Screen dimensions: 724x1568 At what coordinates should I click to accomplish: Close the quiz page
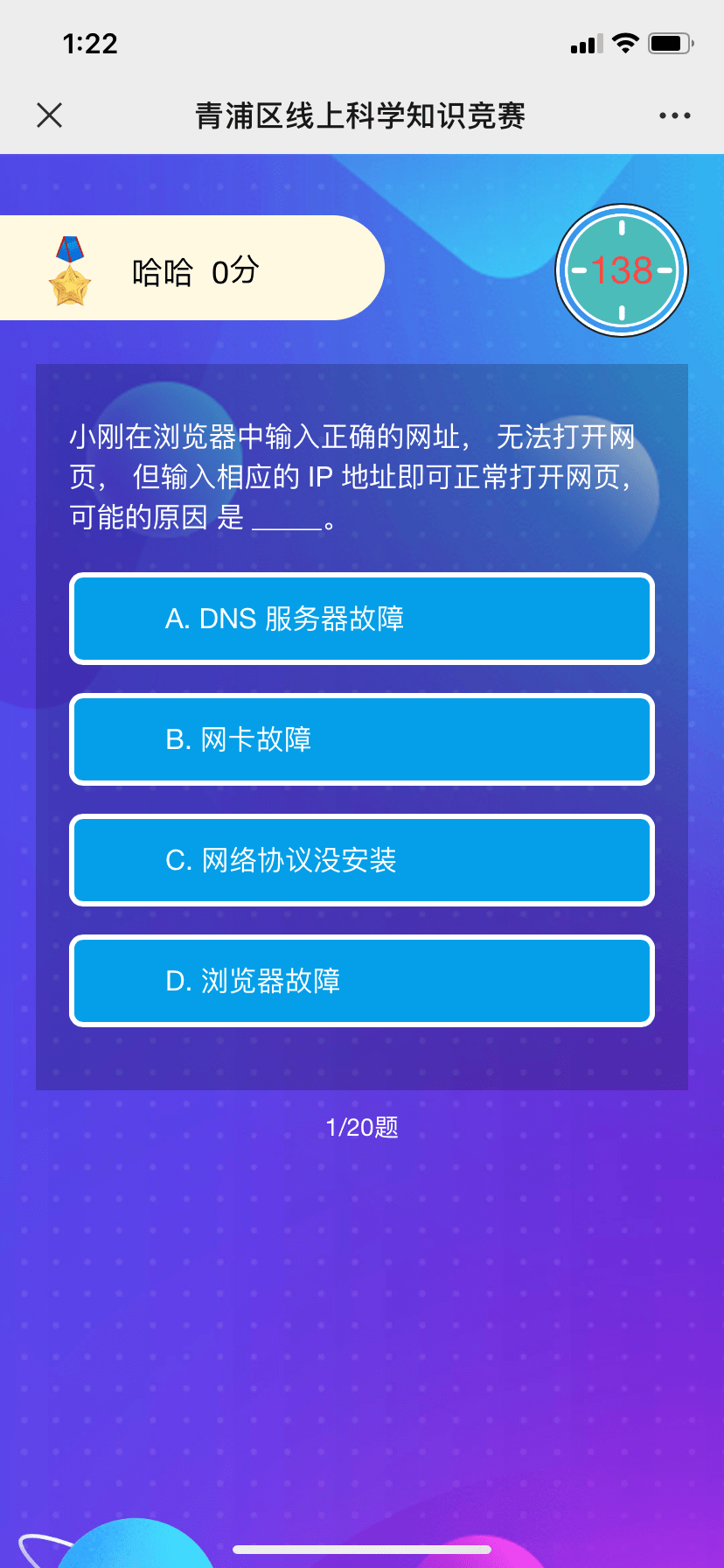[50, 115]
